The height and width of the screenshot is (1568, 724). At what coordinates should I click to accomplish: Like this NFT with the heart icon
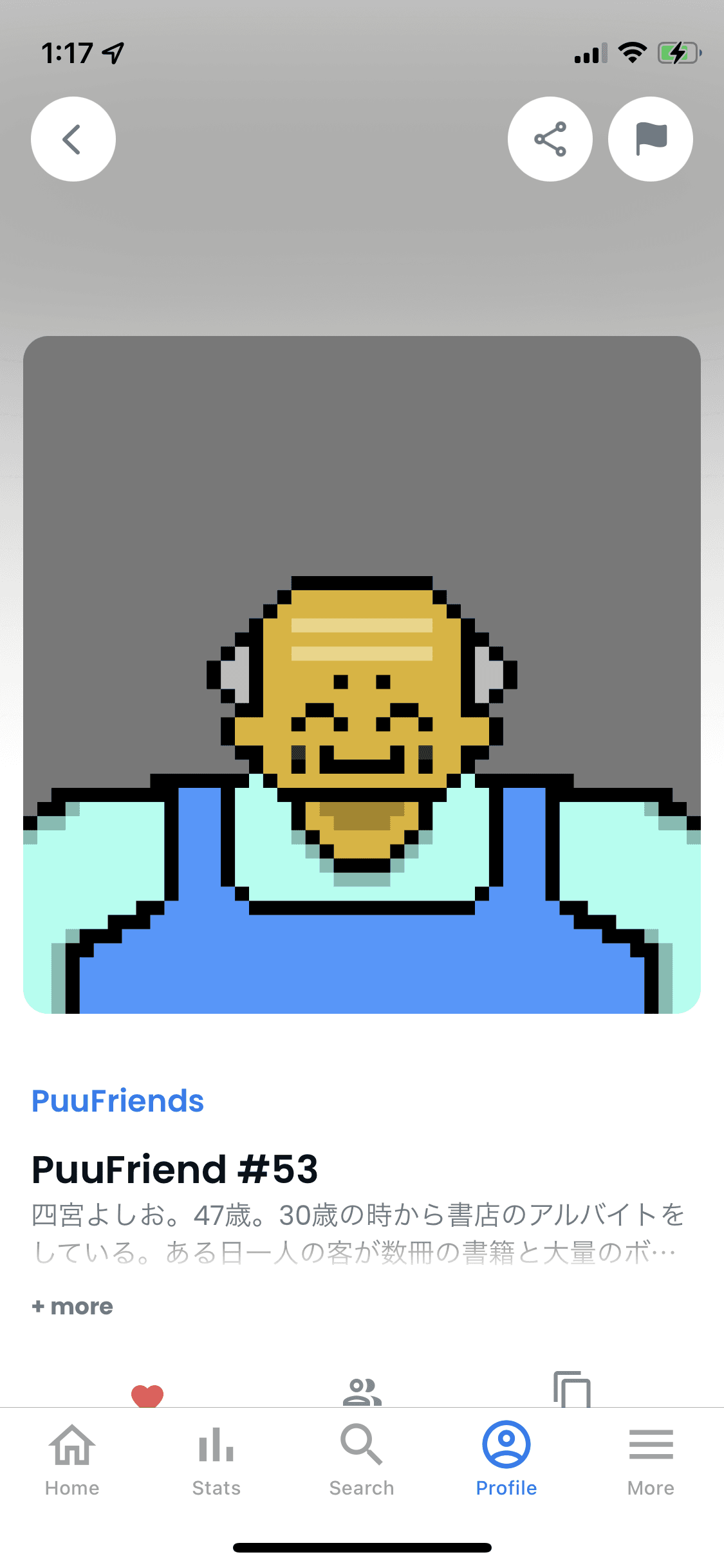[147, 1395]
